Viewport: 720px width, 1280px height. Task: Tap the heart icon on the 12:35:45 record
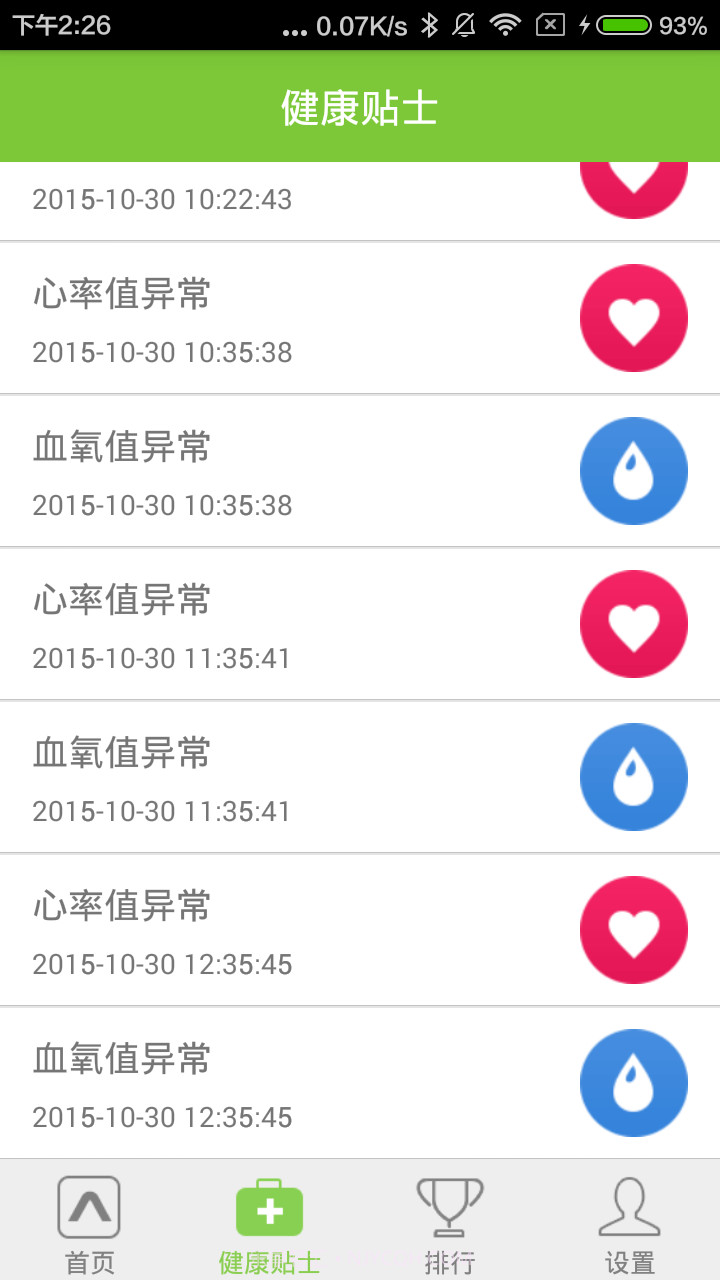point(634,929)
